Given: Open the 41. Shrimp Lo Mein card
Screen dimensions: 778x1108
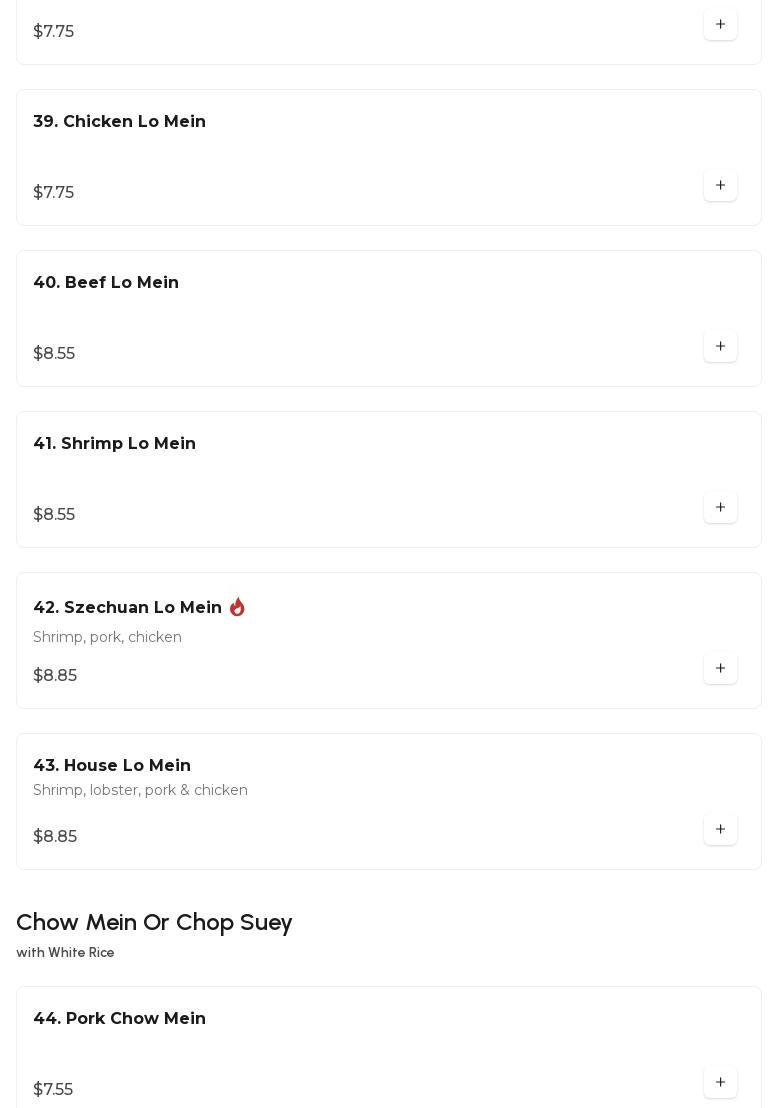Looking at the screenshot, I should 114,444.
